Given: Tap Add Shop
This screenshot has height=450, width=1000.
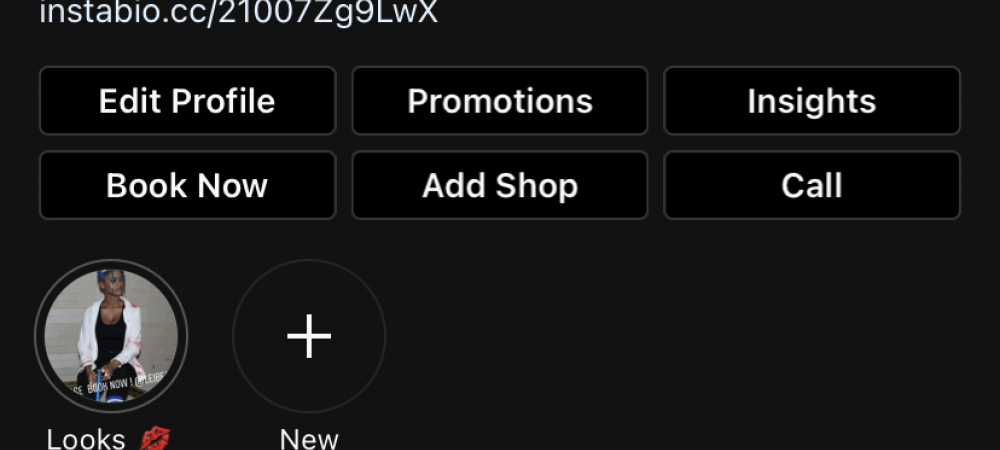Looking at the screenshot, I should pos(499,186).
